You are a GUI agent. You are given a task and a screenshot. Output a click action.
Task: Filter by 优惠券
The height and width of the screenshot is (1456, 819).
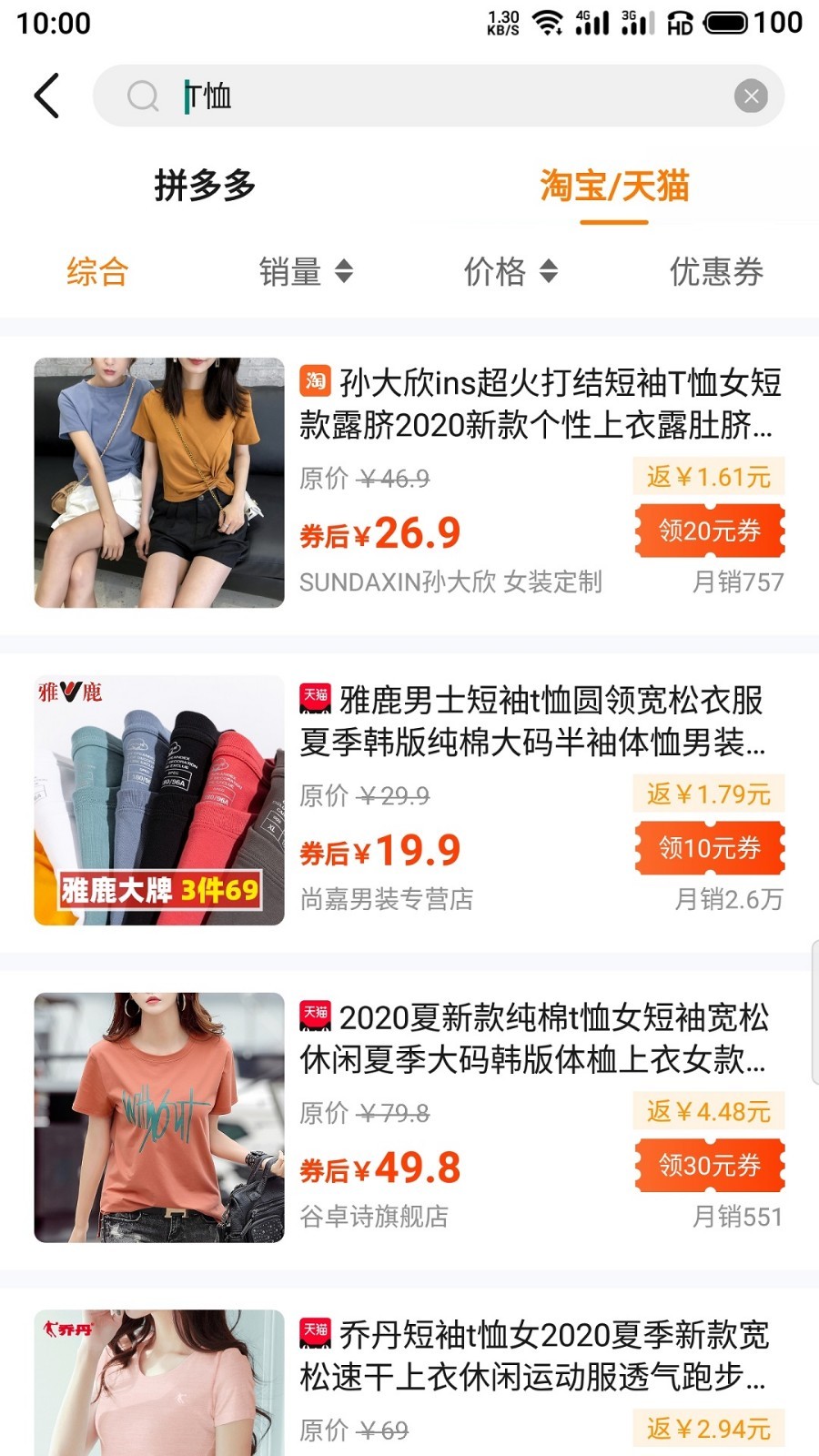click(x=716, y=271)
